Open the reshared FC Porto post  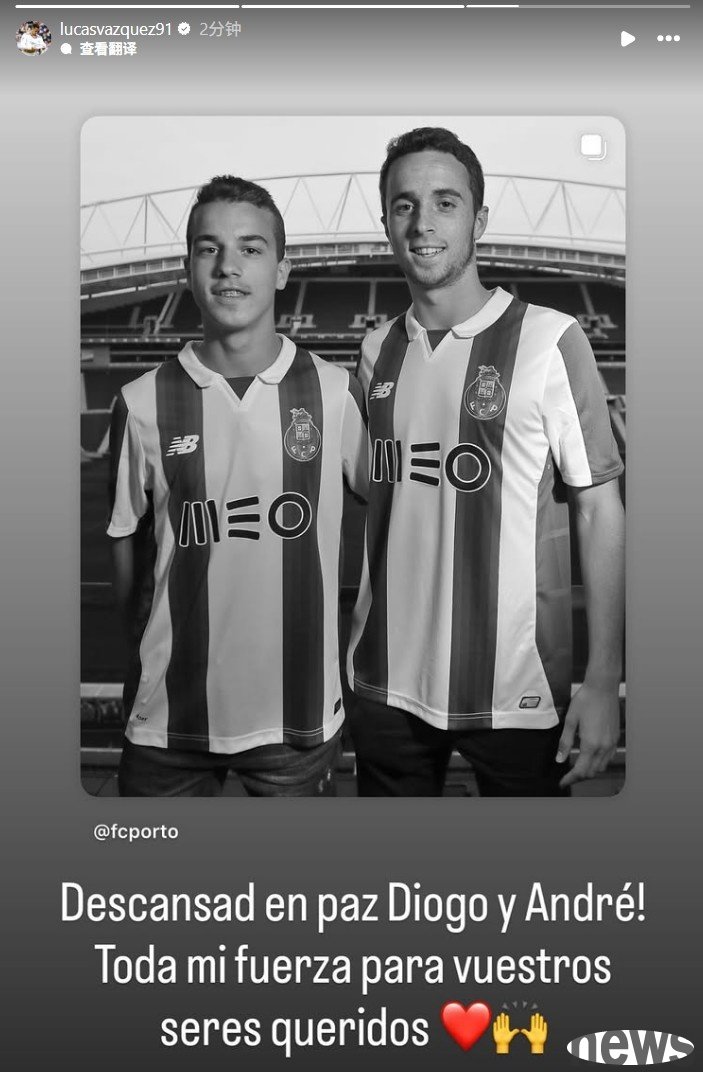click(352, 455)
